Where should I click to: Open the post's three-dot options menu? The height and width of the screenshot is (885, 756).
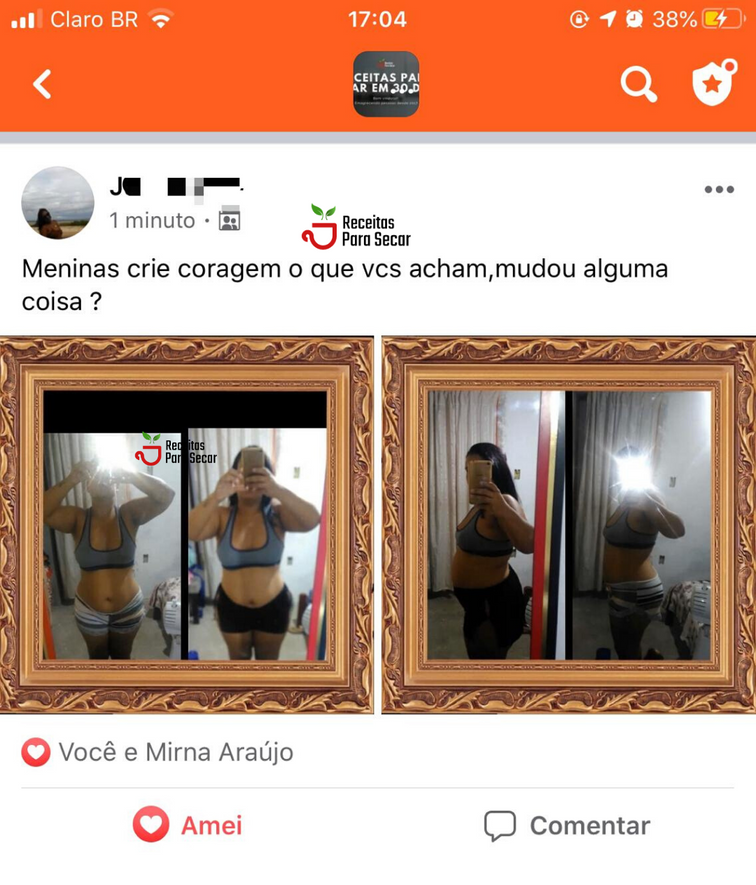pos(718,190)
